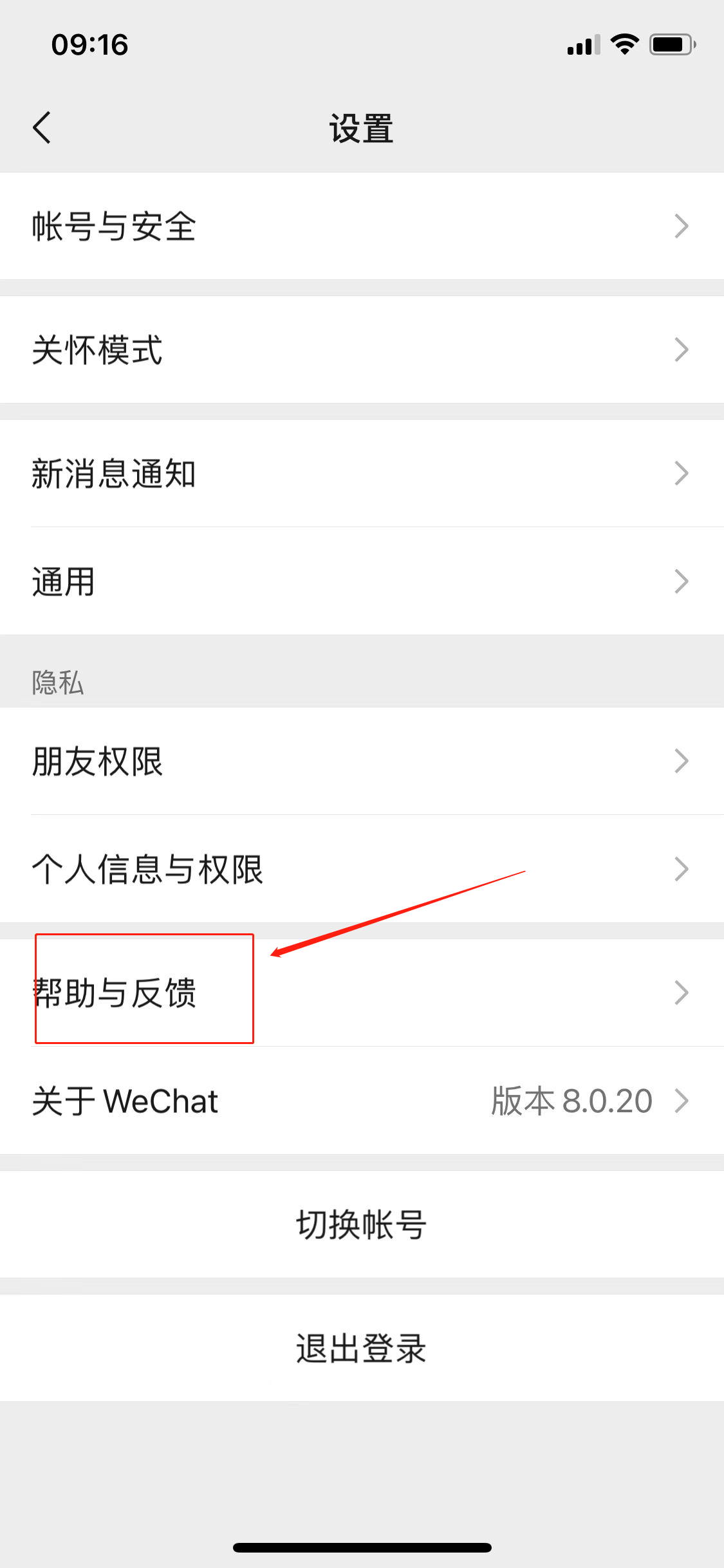Open 个人信息与权限
The width and height of the screenshot is (724, 1568).
(360, 869)
